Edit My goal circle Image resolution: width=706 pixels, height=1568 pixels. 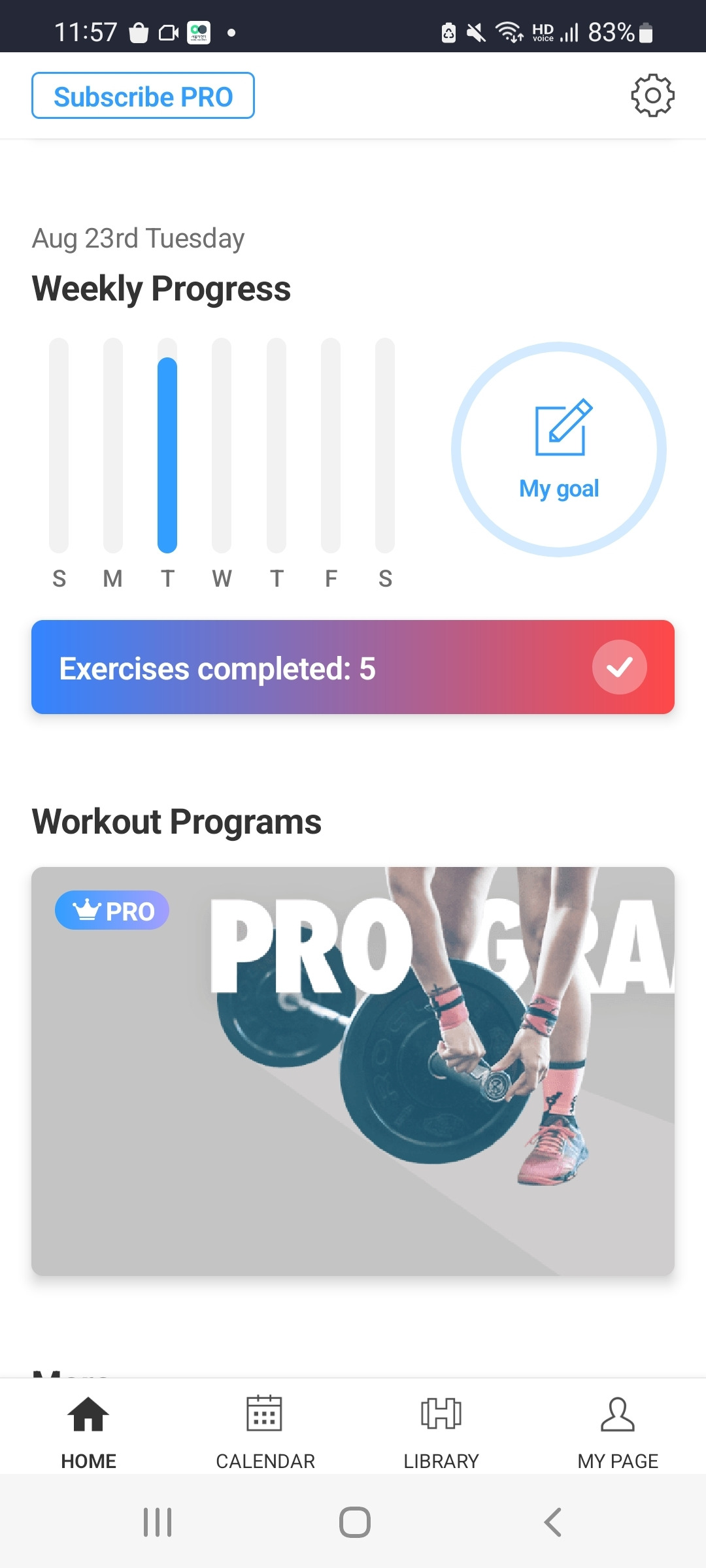[x=559, y=449]
